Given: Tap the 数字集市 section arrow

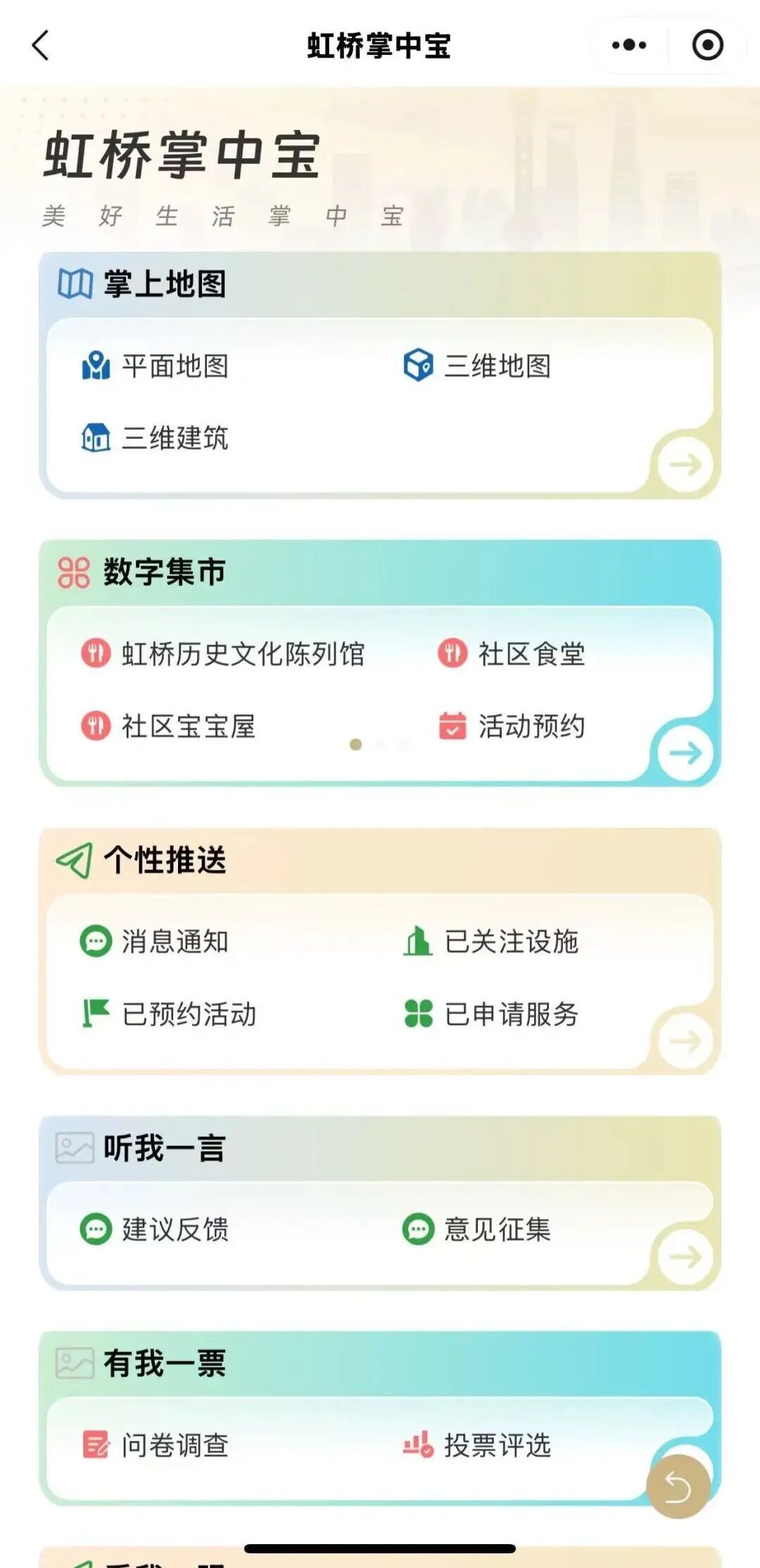Looking at the screenshot, I should (x=685, y=753).
